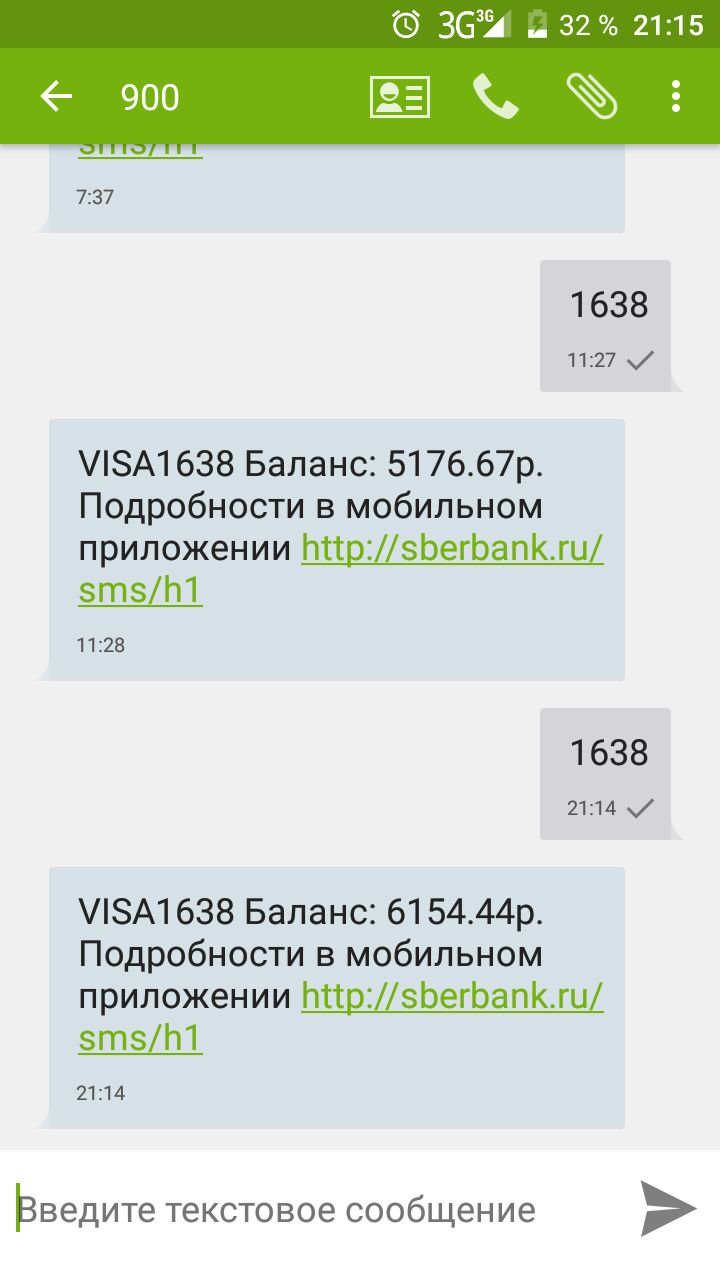Viewport: 720px width, 1280px height.
Task: Send the message with arrow icon
Action: [x=668, y=1209]
